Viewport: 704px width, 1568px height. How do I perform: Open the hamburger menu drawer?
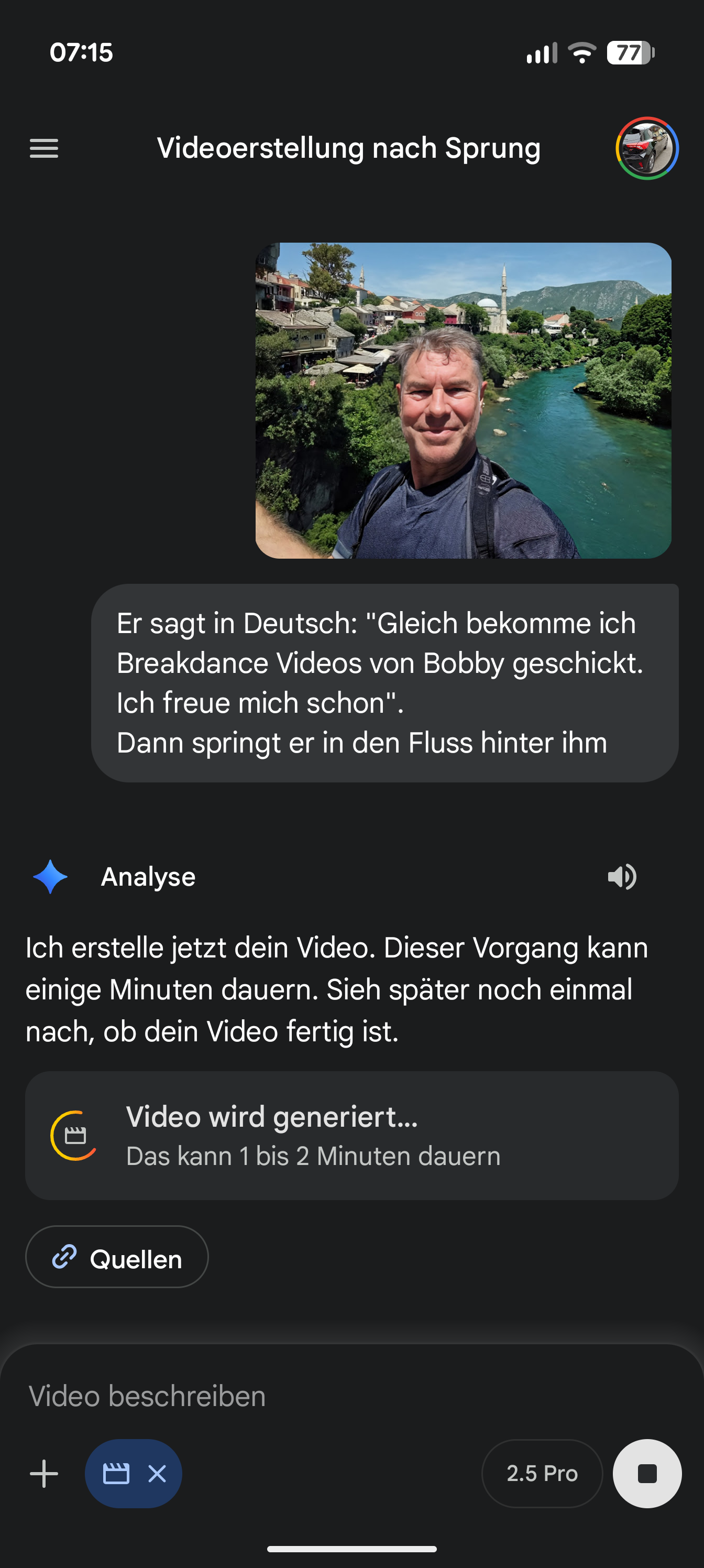(44, 148)
